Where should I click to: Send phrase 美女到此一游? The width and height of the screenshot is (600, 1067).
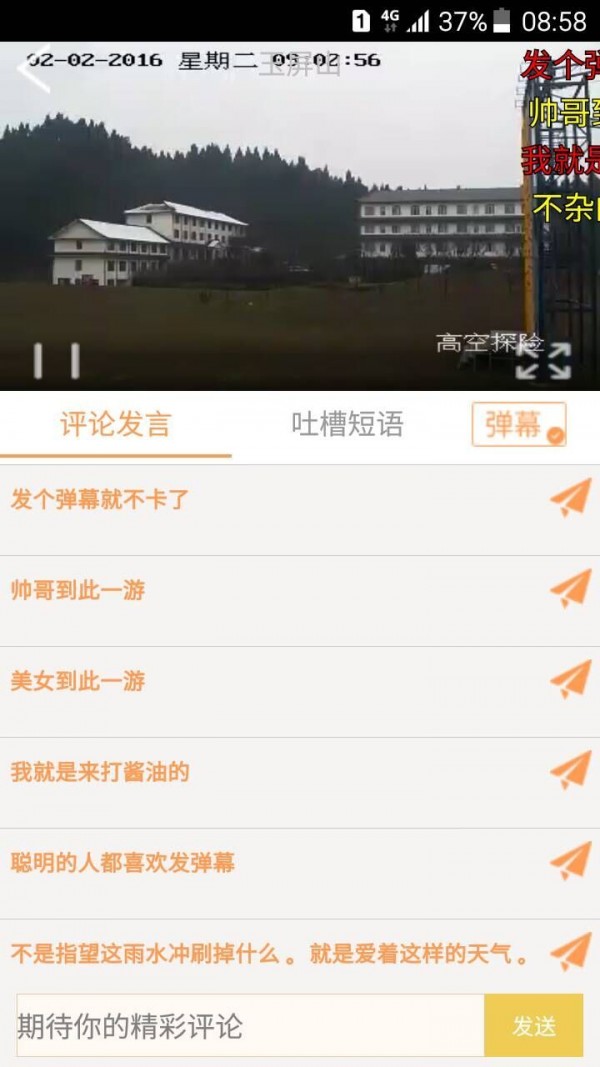(x=570, y=681)
